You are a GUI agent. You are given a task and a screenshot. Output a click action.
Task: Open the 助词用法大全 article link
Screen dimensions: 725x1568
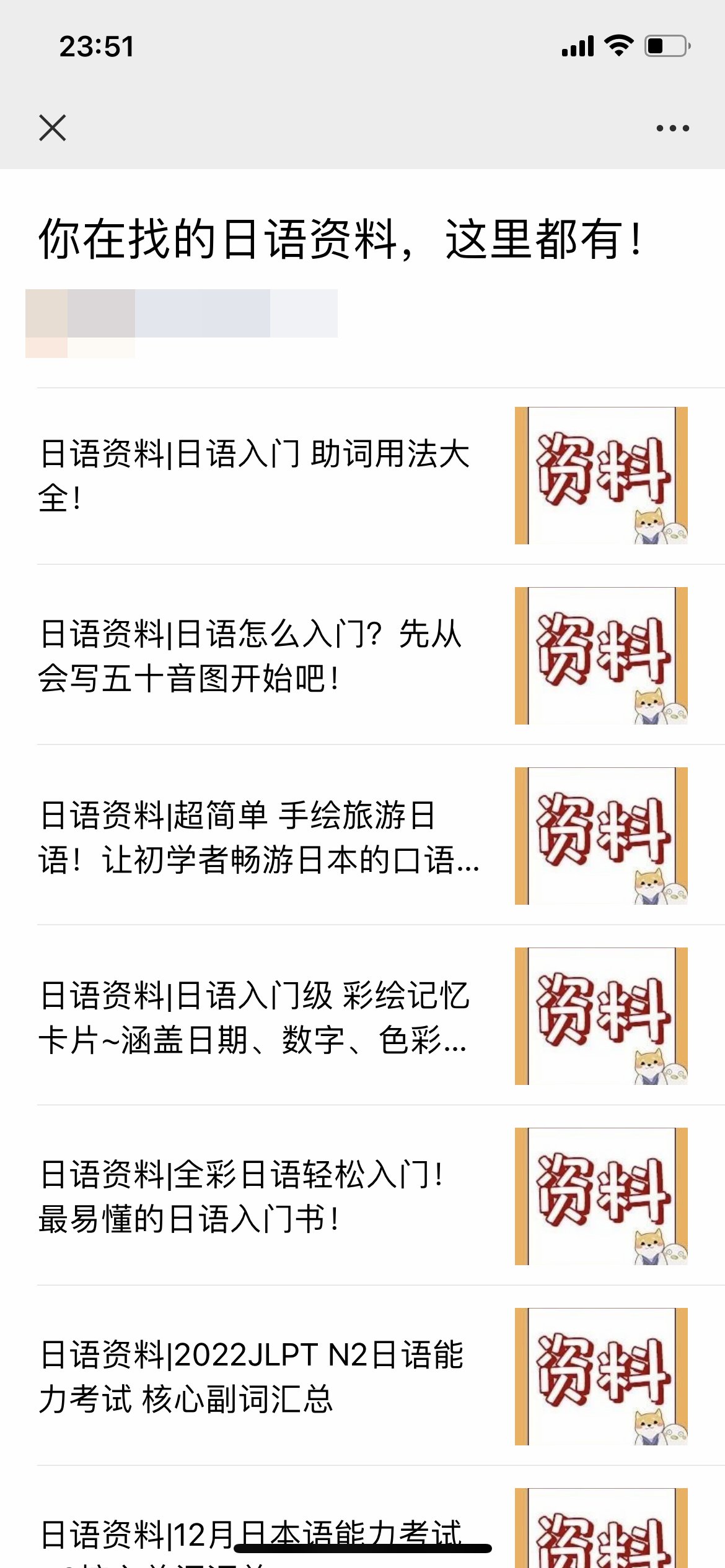coord(254,474)
